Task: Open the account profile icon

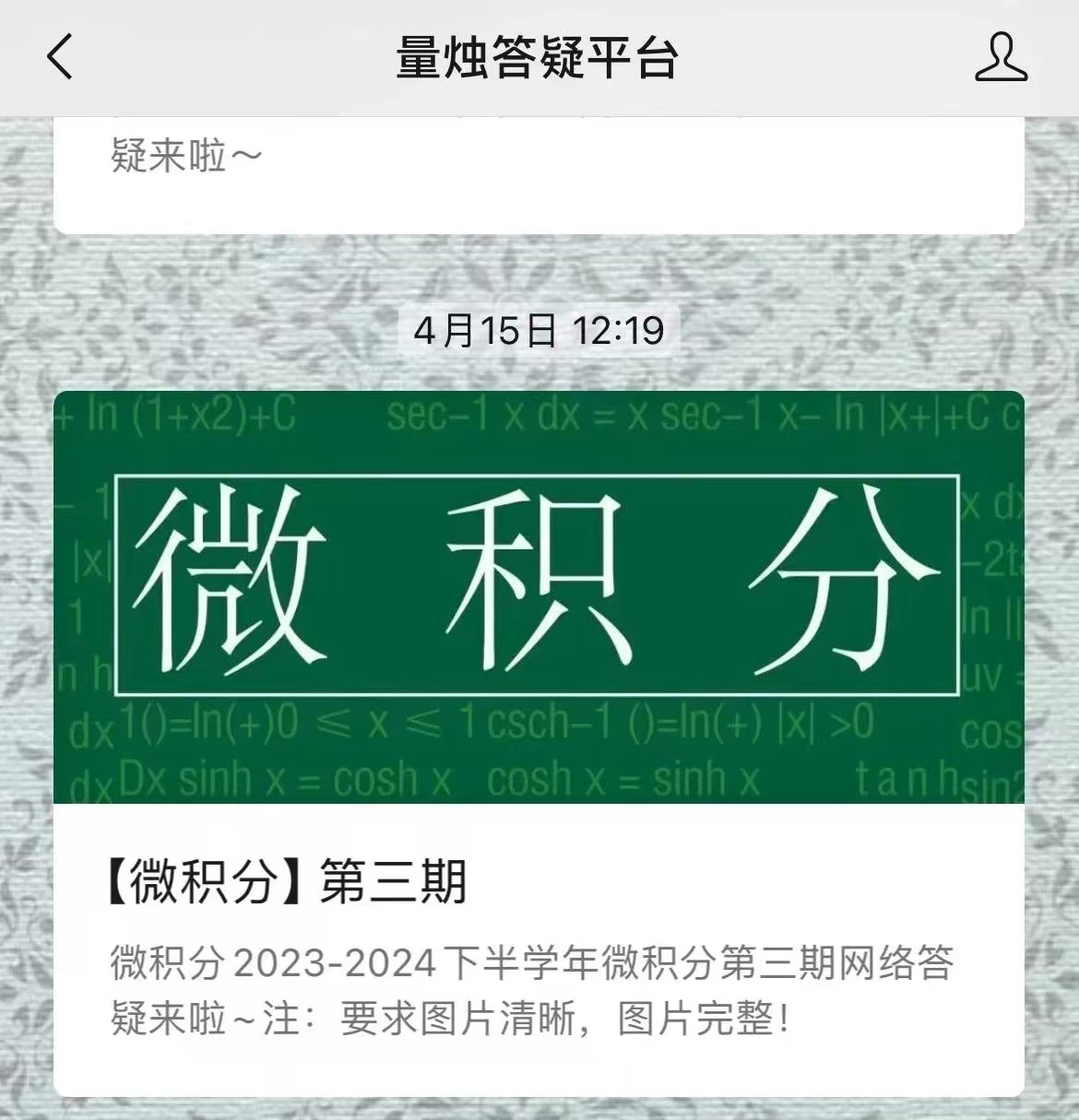Action: click(1001, 57)
